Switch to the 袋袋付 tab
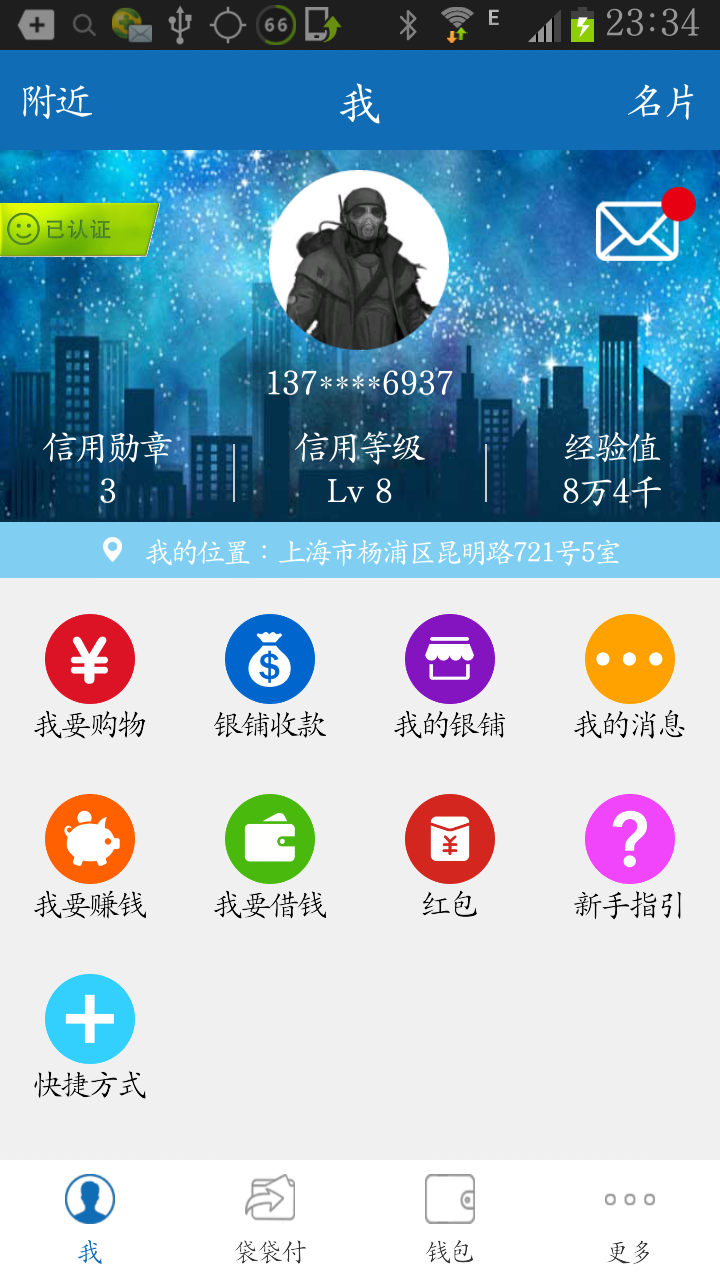The width and height of the screenshot is (720, 1280). pyautogui.click(x=270, y=1218)
